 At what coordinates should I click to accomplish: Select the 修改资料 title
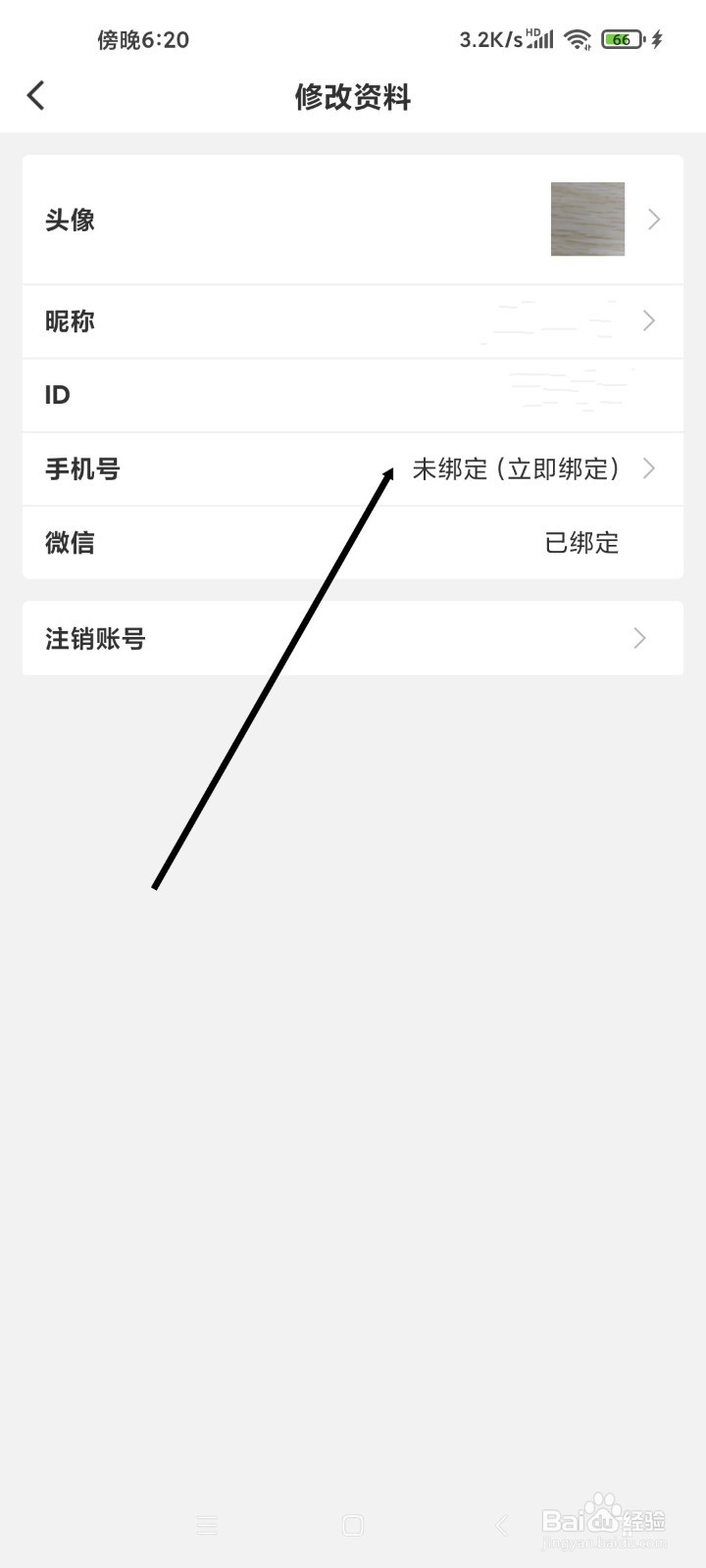coord(353,97)
